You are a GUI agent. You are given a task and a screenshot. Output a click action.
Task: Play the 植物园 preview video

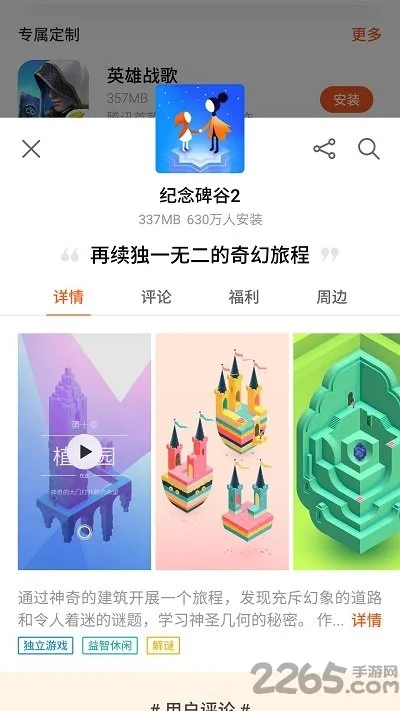tap(85, 452)
